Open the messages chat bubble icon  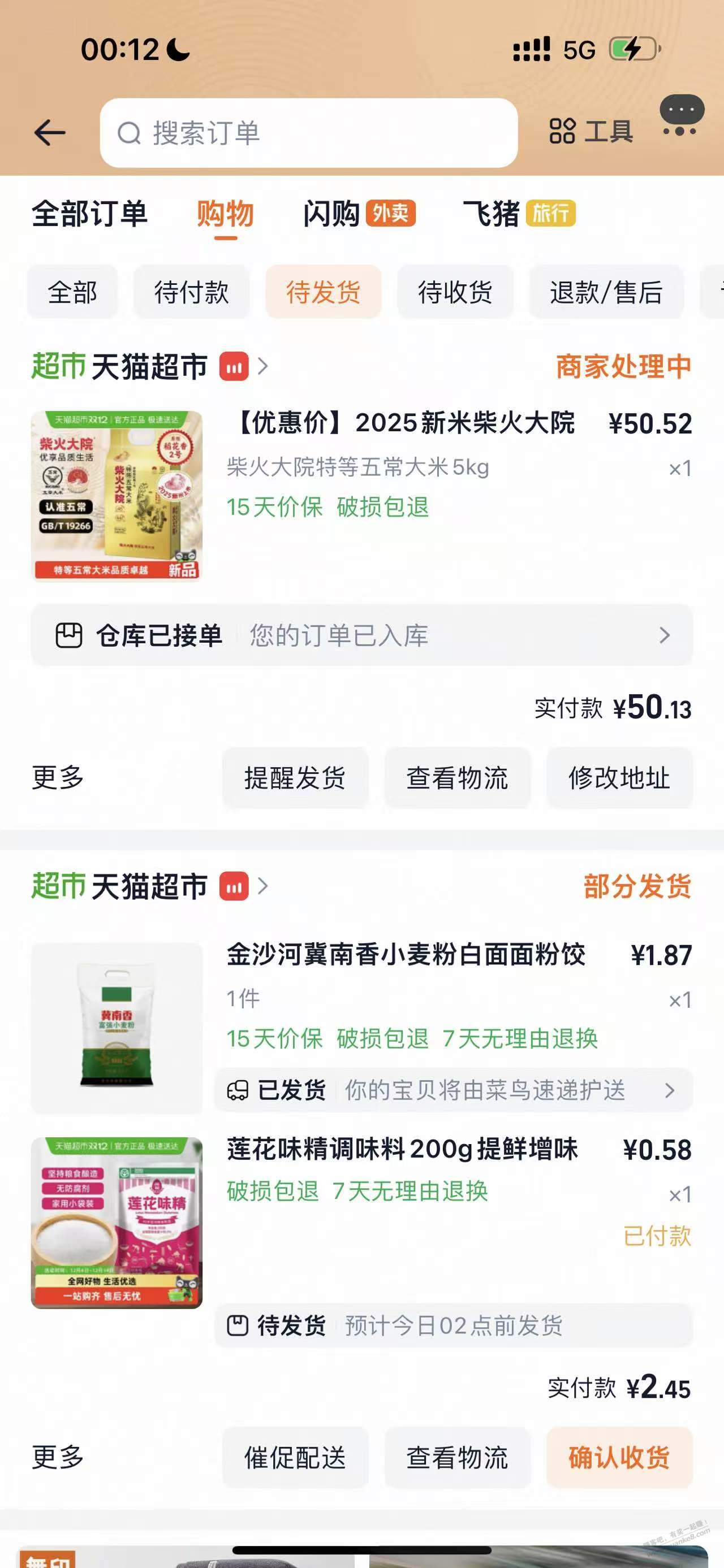(x=682, y=116)
